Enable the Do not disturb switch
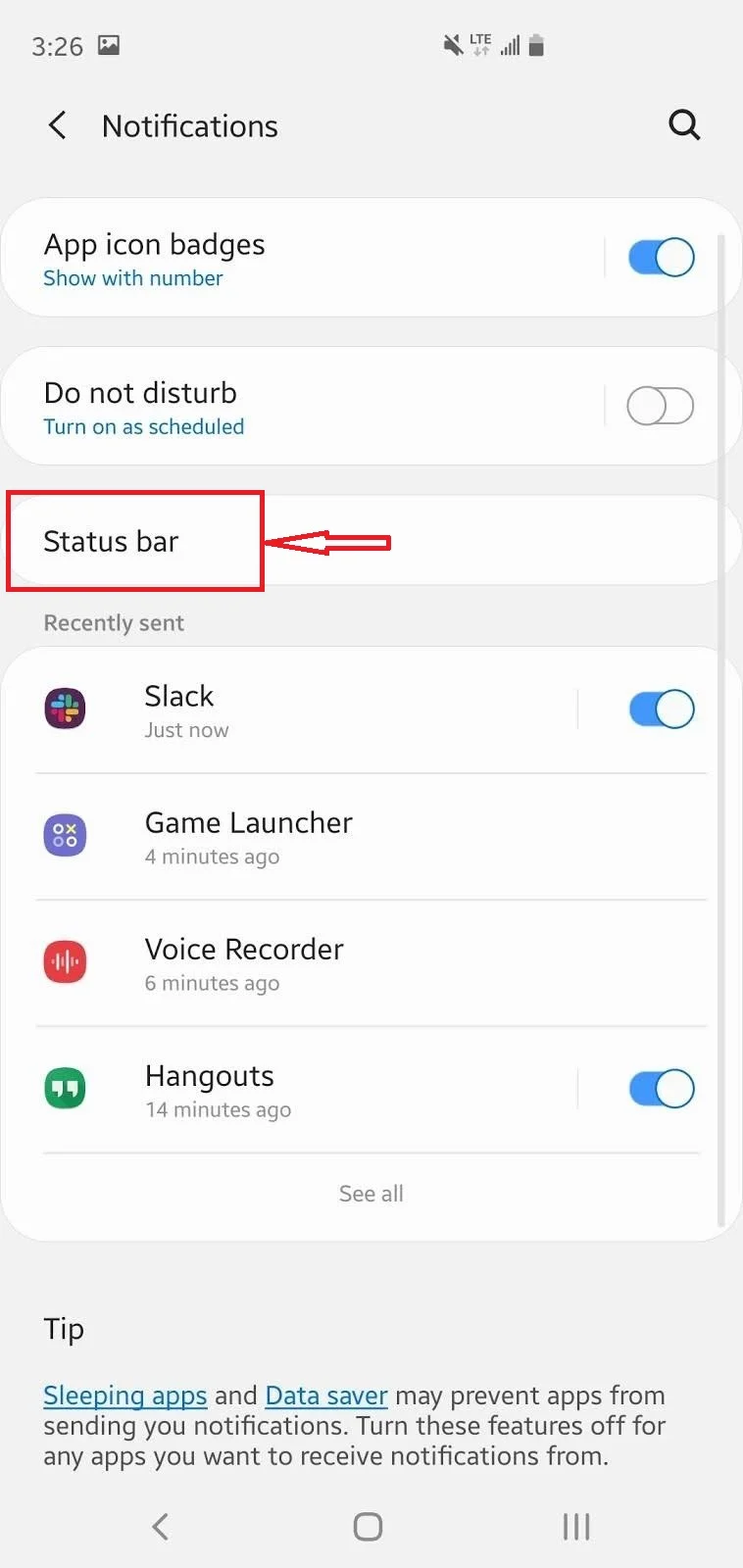The width and height of the screenshot is (743, 1568). [661, 406]
